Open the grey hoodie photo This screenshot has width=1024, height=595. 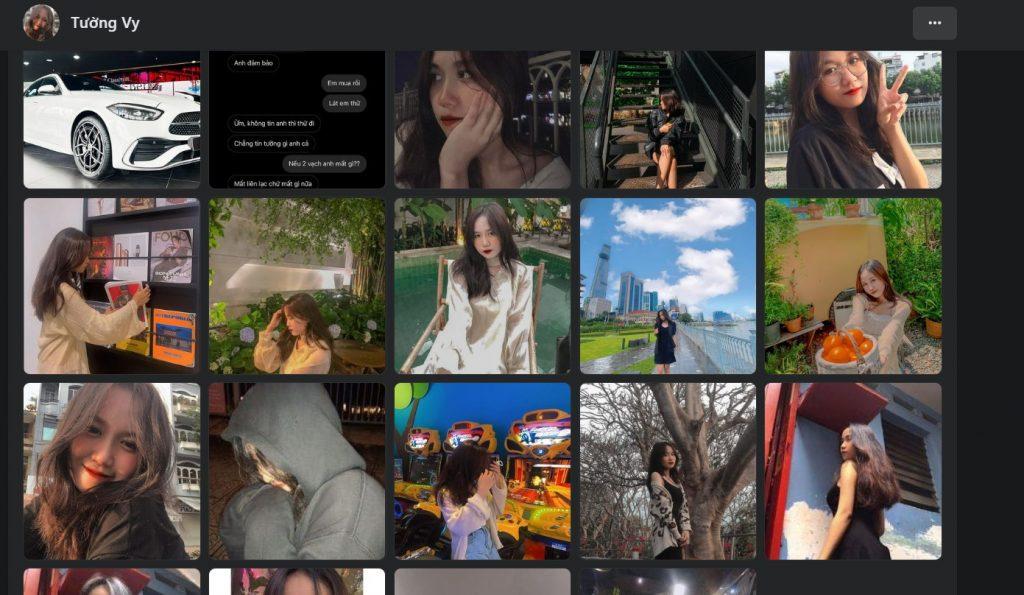296,471
